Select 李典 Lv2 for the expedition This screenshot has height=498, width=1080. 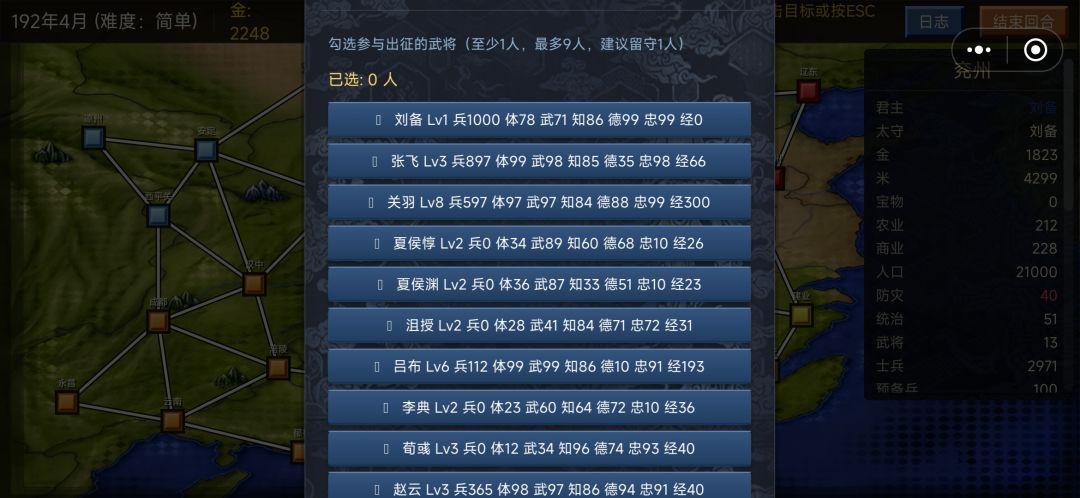pyautogui.click(x=539, y=408)
